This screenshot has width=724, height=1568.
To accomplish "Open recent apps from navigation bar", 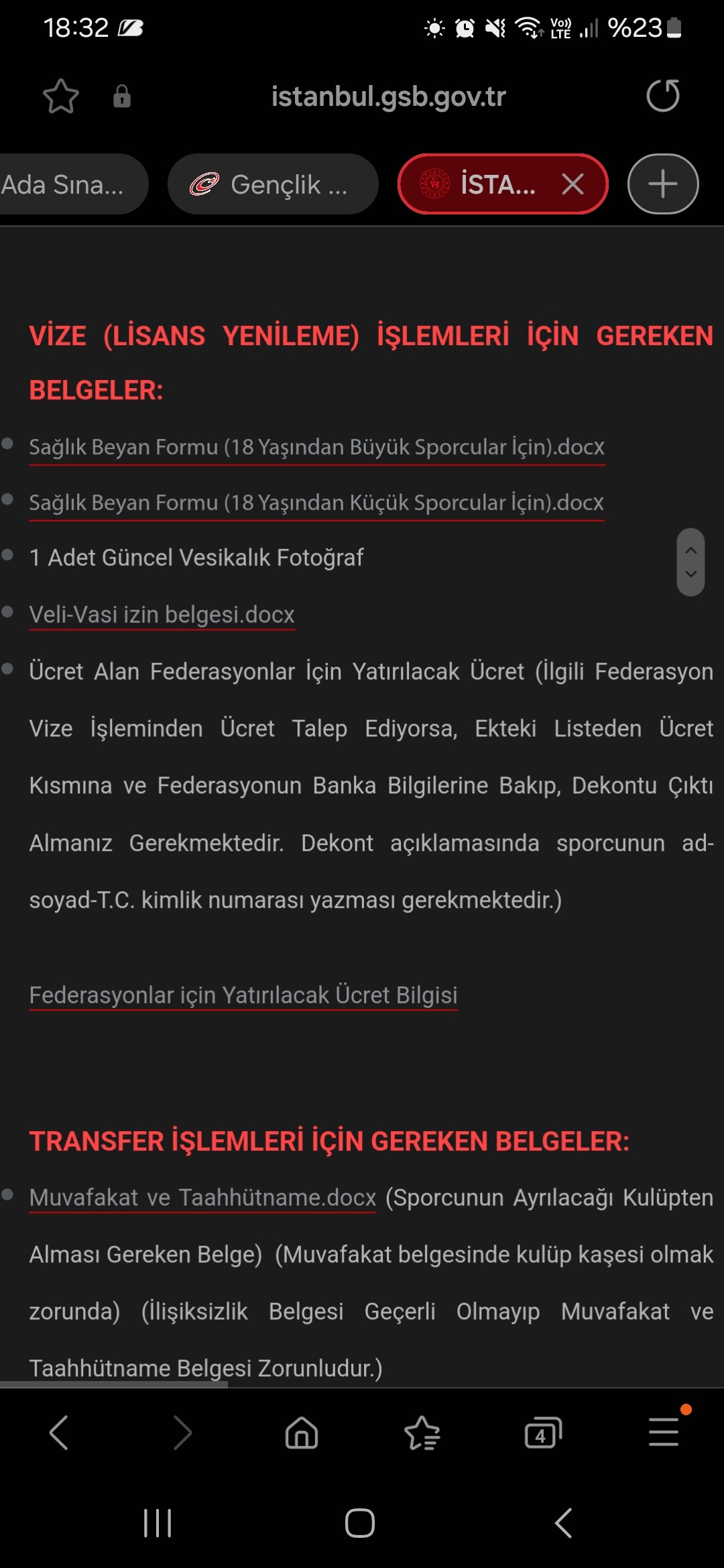I will [x=158, y=1523].
